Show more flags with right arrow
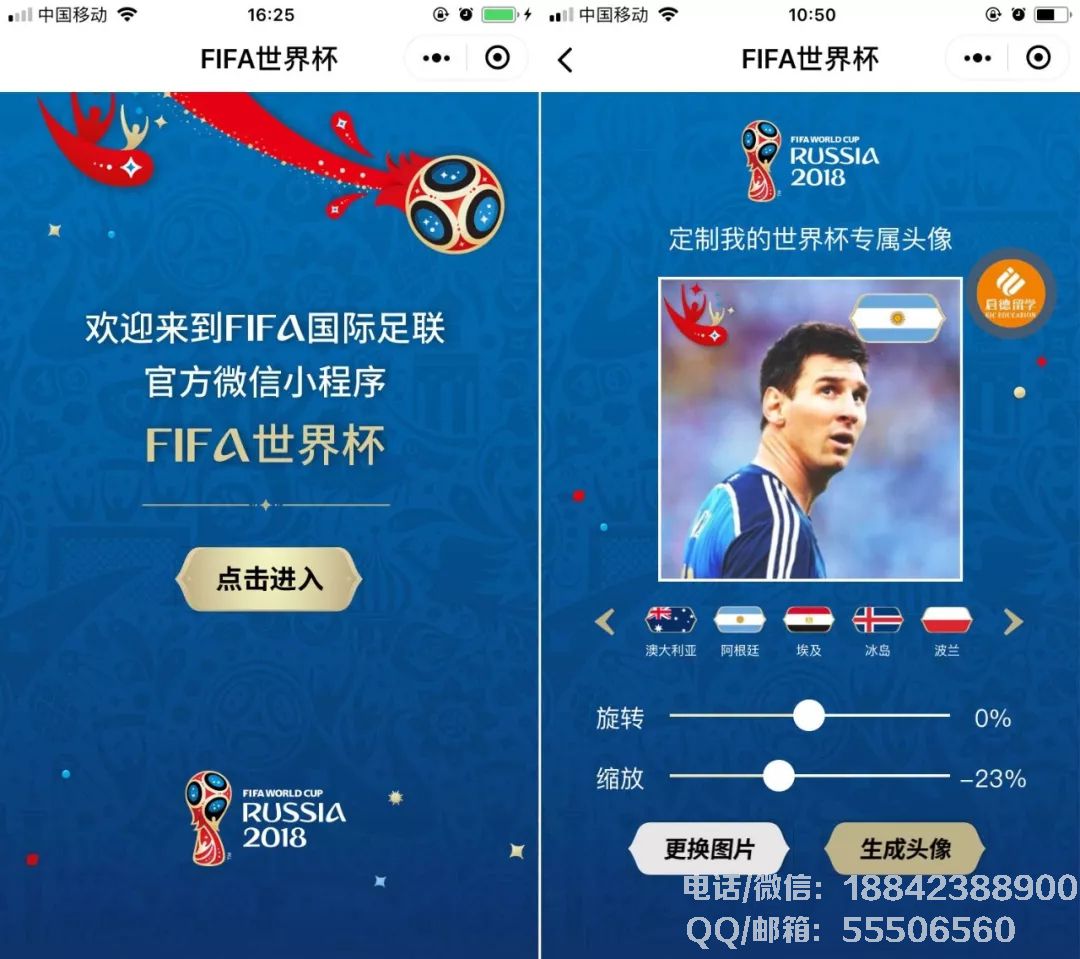This screenshot has width=1080, height=959. pyautogui.click(x=1013, y=622)
